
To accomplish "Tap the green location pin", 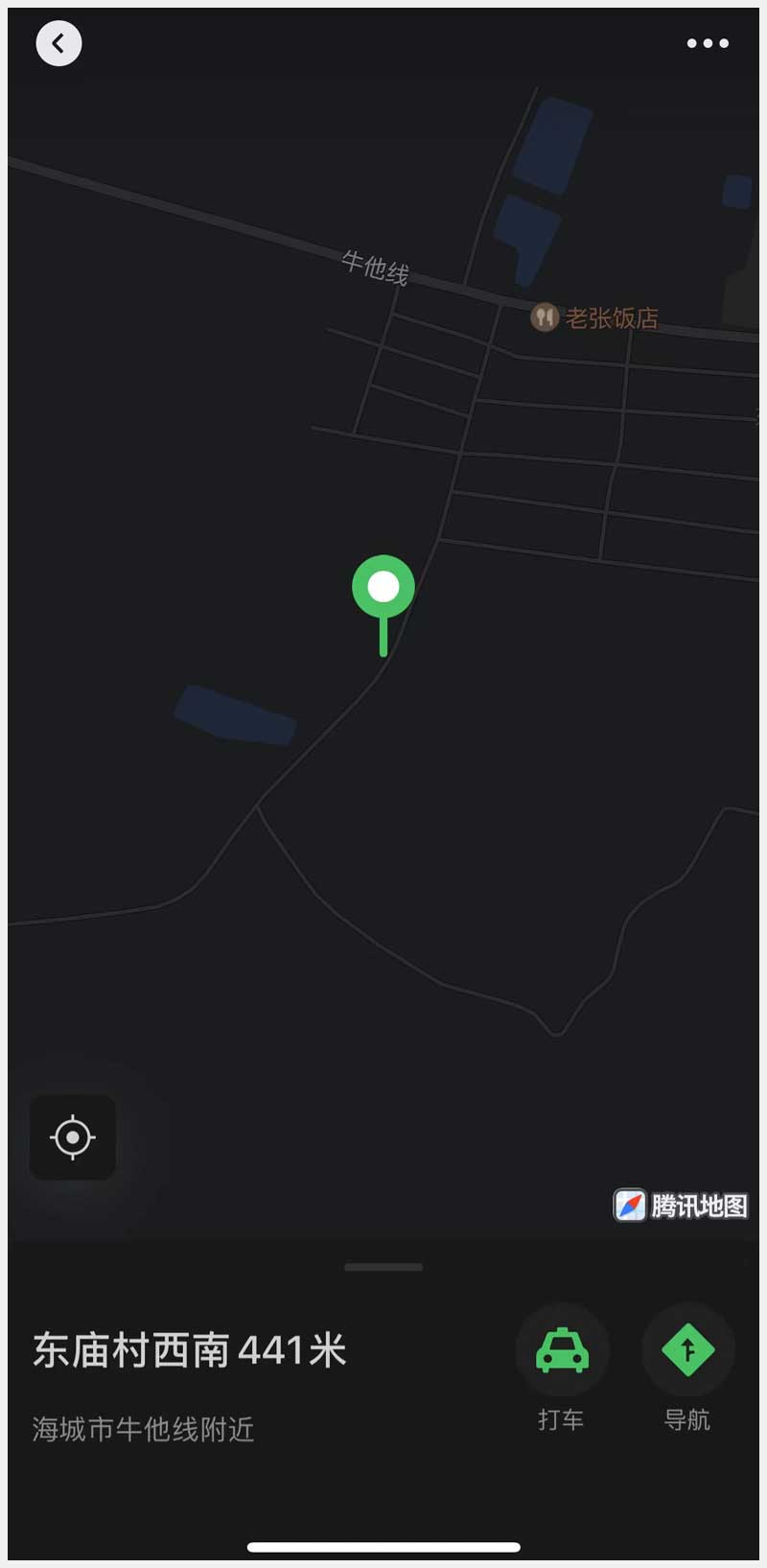I will (383, 588).
